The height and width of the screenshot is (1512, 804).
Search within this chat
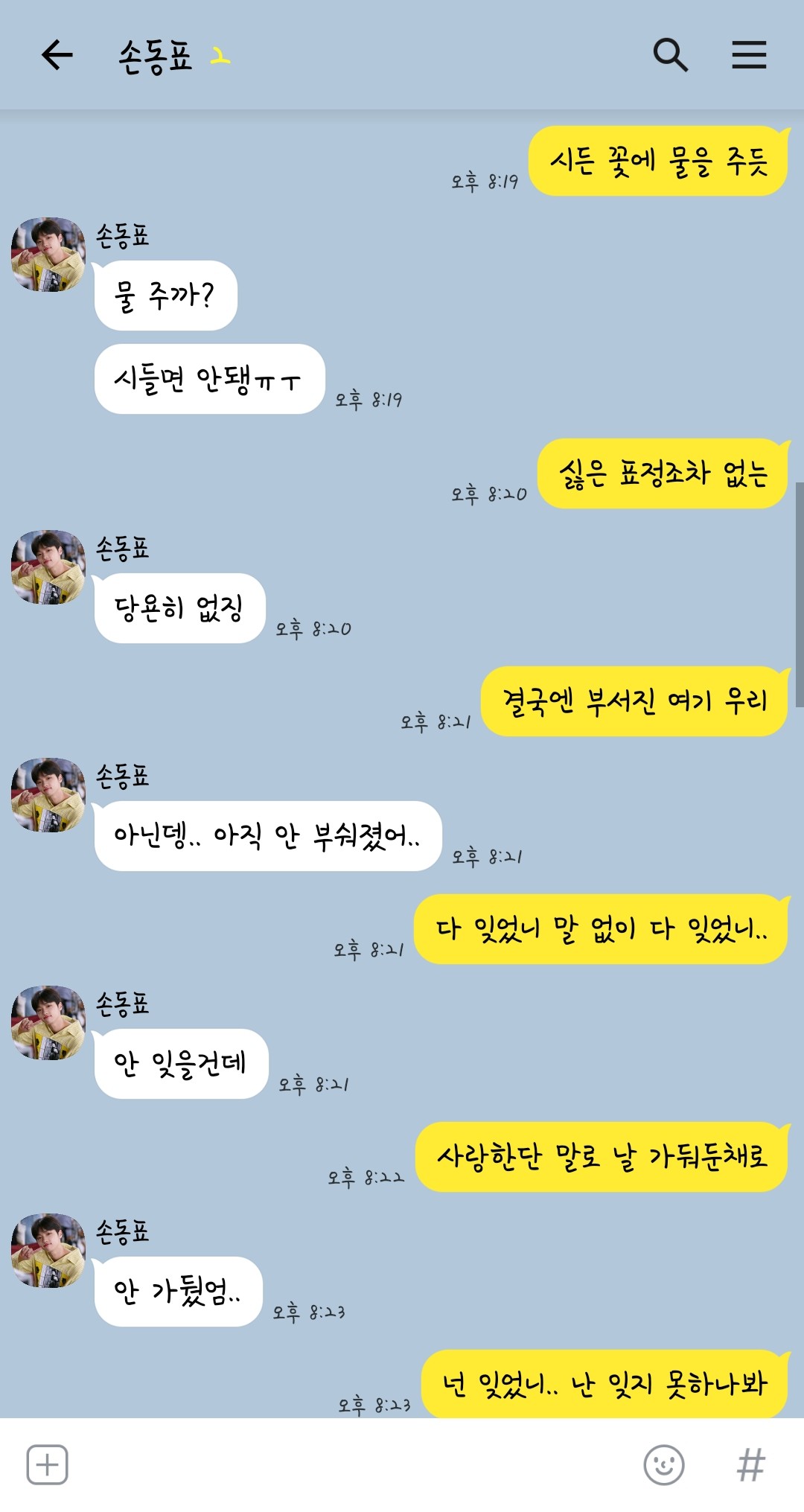click(670, 55)
